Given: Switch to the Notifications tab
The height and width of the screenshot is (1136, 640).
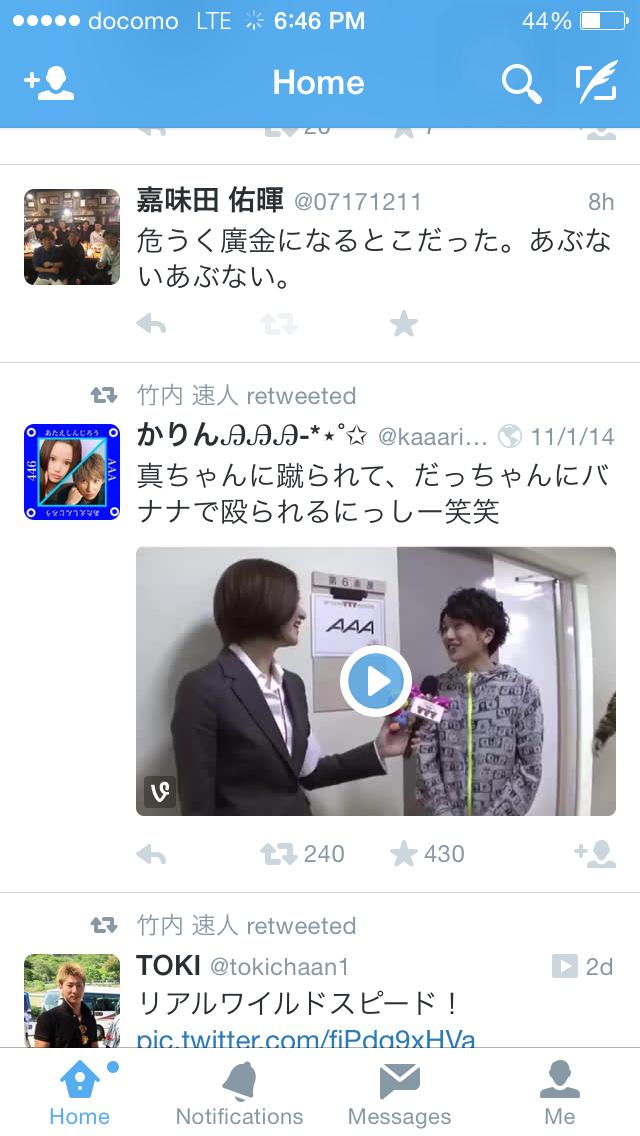Looking at the screenshot, I should (239, 1094).
